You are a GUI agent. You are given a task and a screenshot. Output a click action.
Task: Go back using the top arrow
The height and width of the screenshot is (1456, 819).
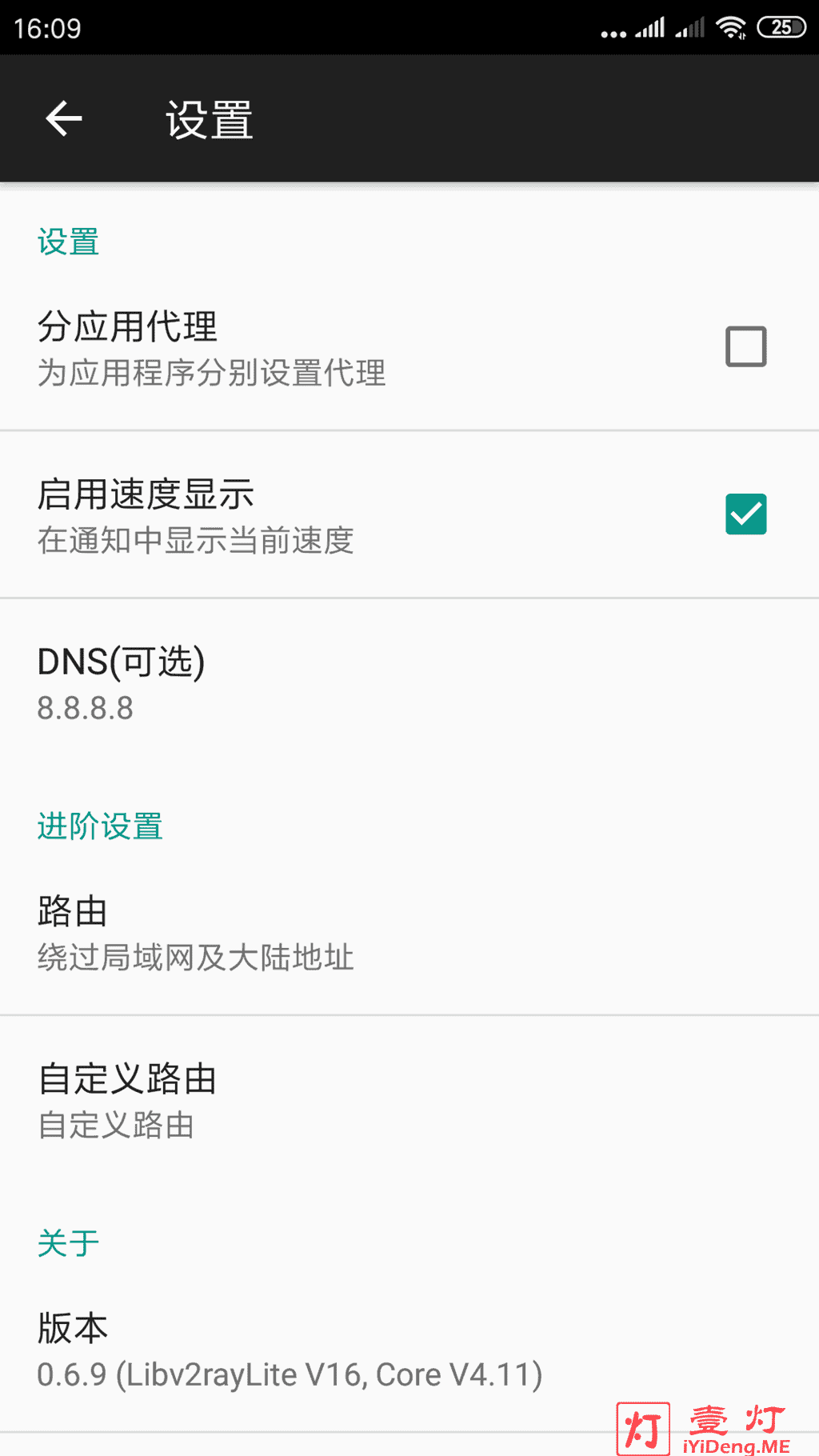click(64, 119)
